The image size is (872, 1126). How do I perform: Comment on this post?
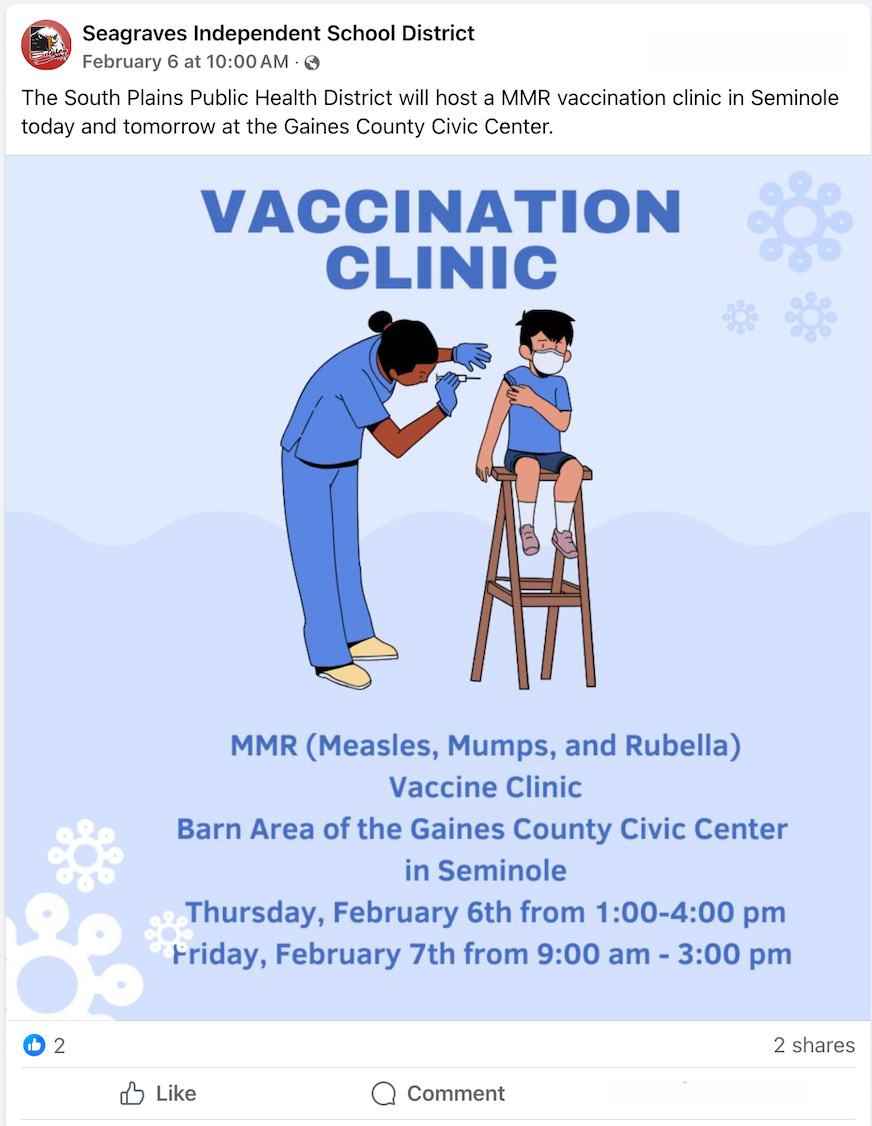click(x=438, y=1093)
